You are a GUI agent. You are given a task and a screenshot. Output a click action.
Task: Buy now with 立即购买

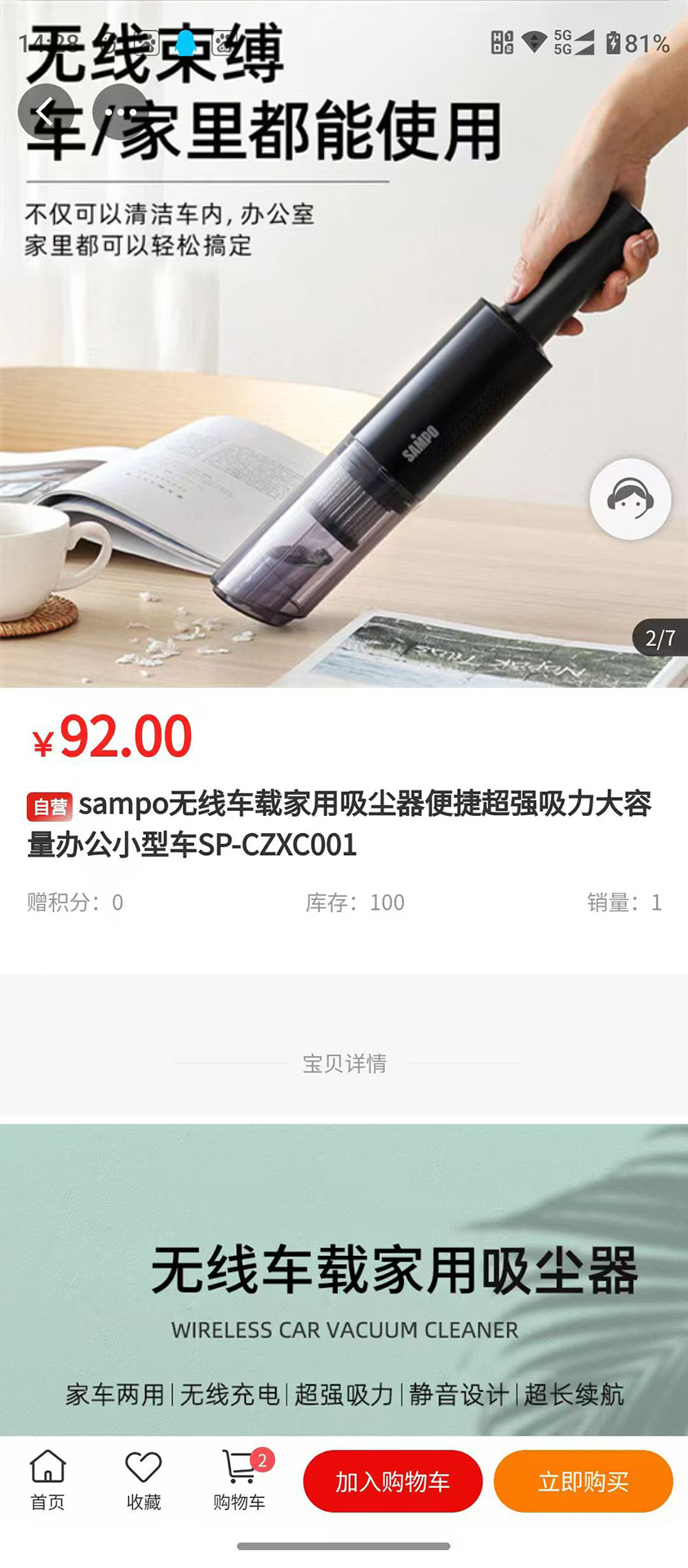click(583, 1481)
